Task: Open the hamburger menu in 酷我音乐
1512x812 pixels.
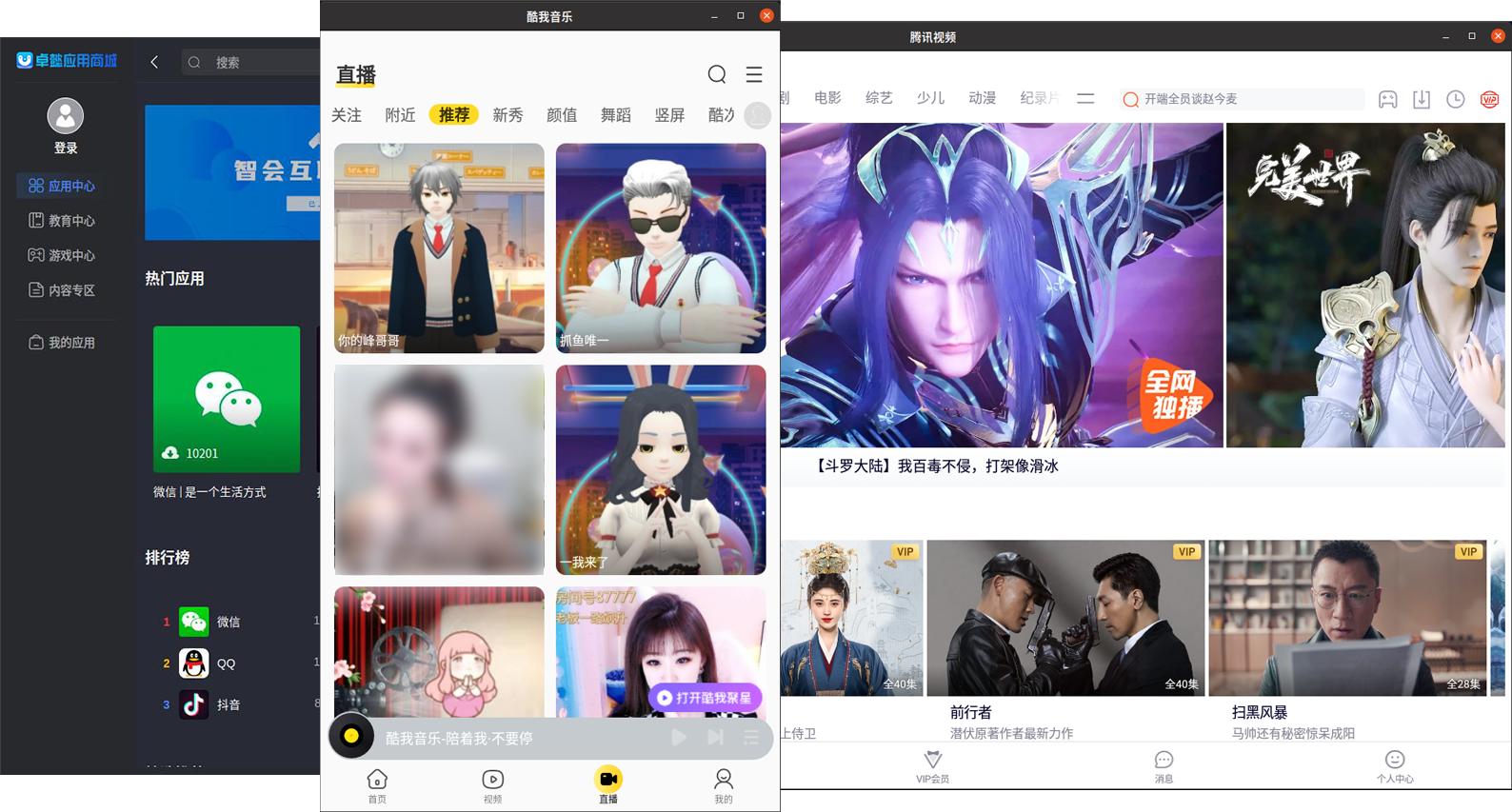Action: (x=753, y=74)
